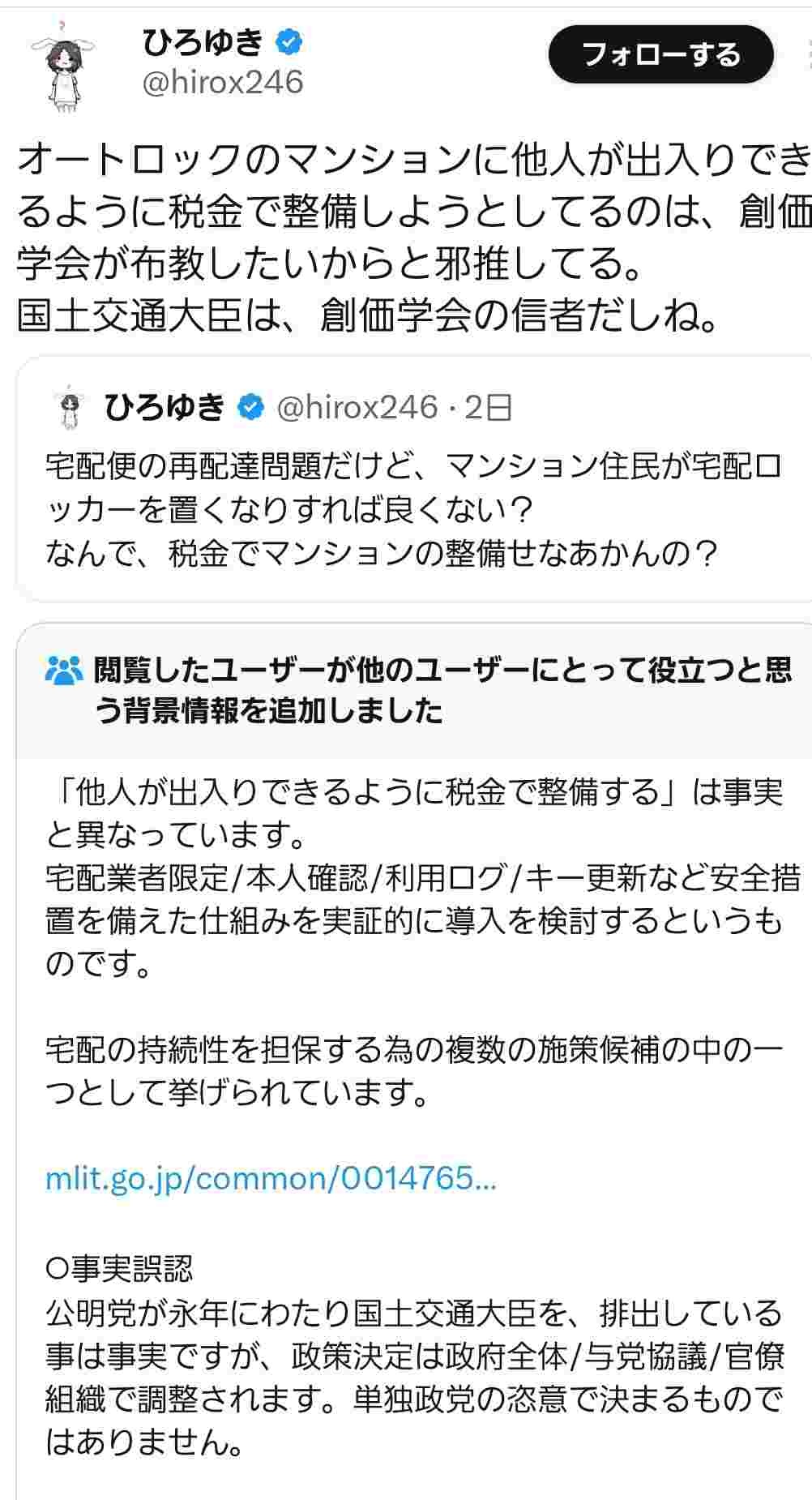Screen dimensions: 812x1500
Task: View the @hirox246 profile handle
Action: 223,83
